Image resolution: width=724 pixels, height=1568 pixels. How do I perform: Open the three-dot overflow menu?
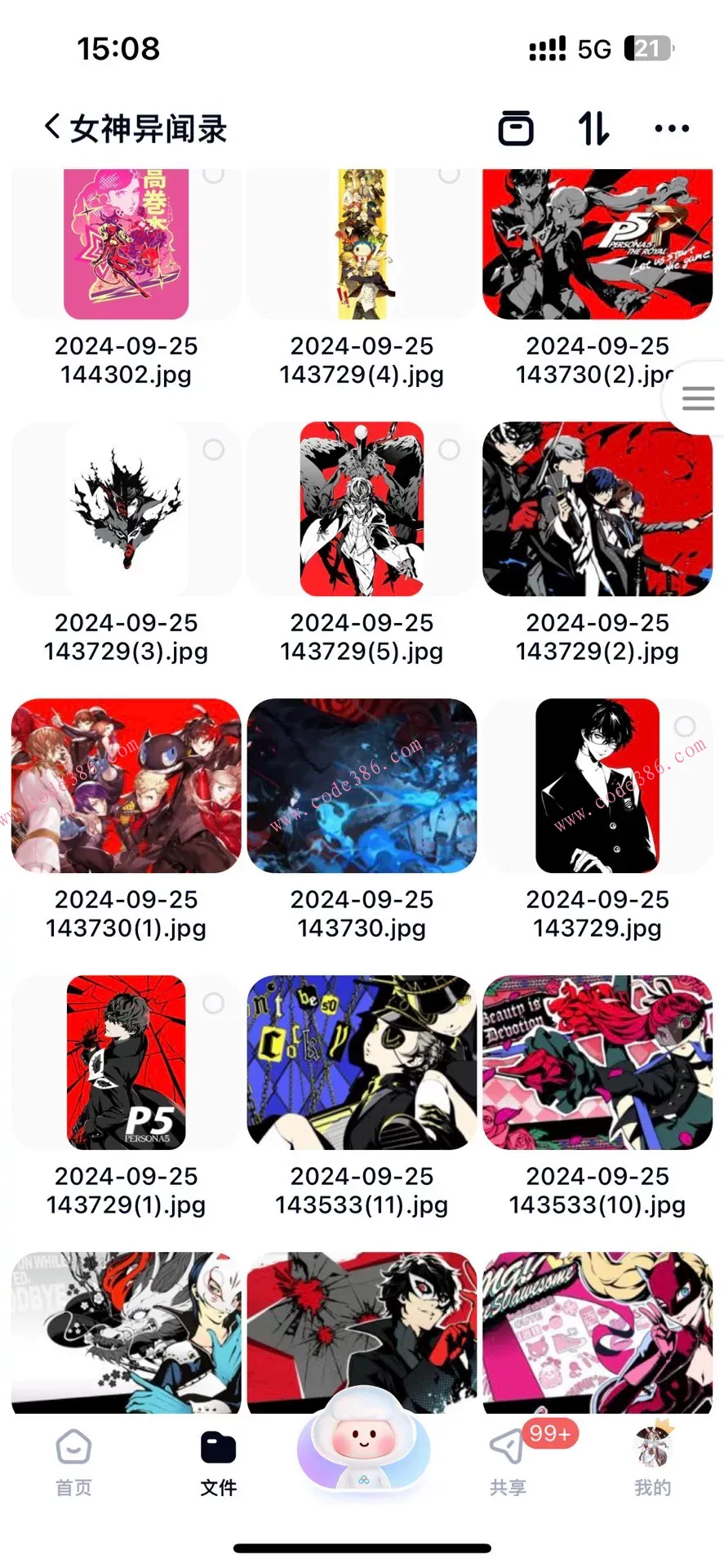pos(671,128)
